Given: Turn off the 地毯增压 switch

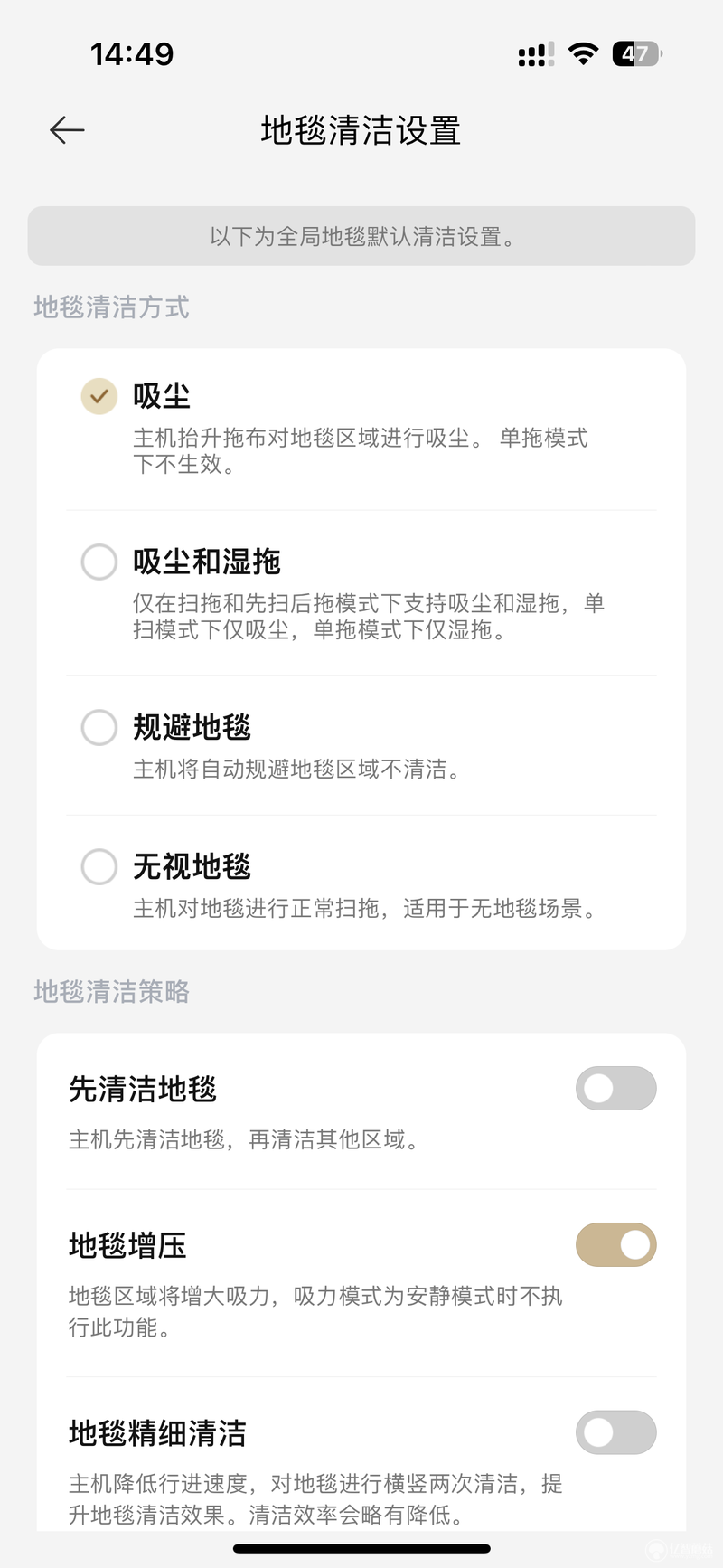Looking at the screenshot, I should (x=616, y=1245).
